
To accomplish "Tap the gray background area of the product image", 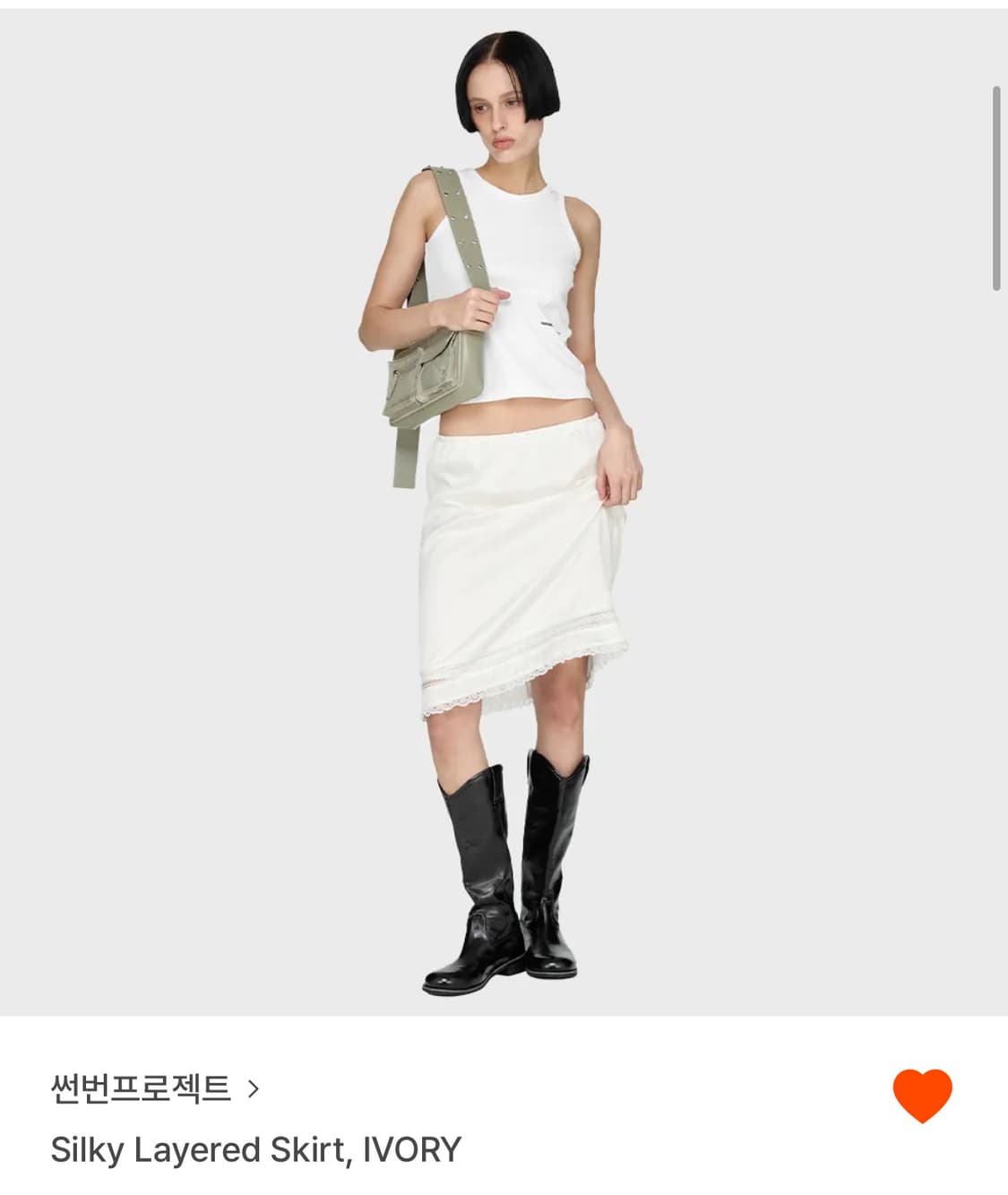I will (161, 537).
